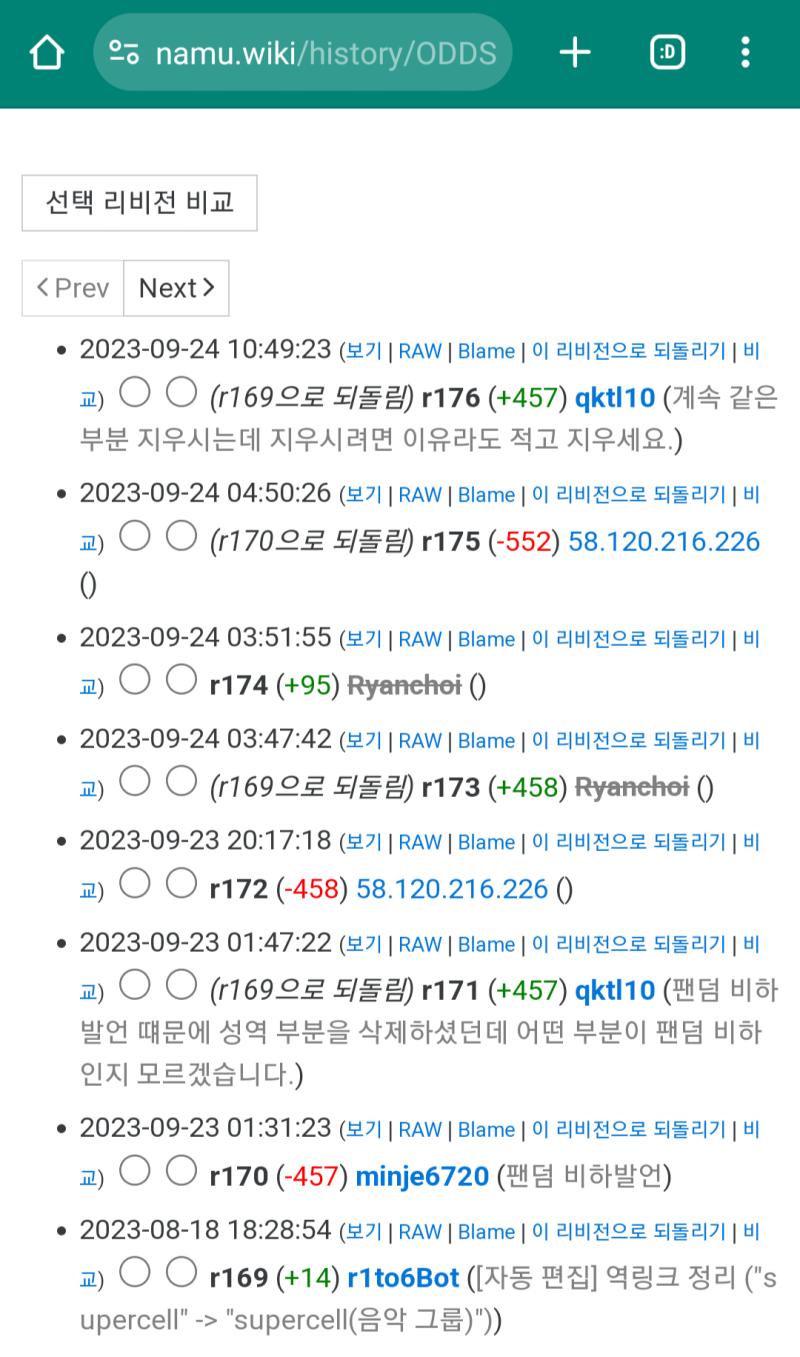The width and height of the screenshot is (800, 1357).
Task: Select second radio button for r172
Action: 181,884
